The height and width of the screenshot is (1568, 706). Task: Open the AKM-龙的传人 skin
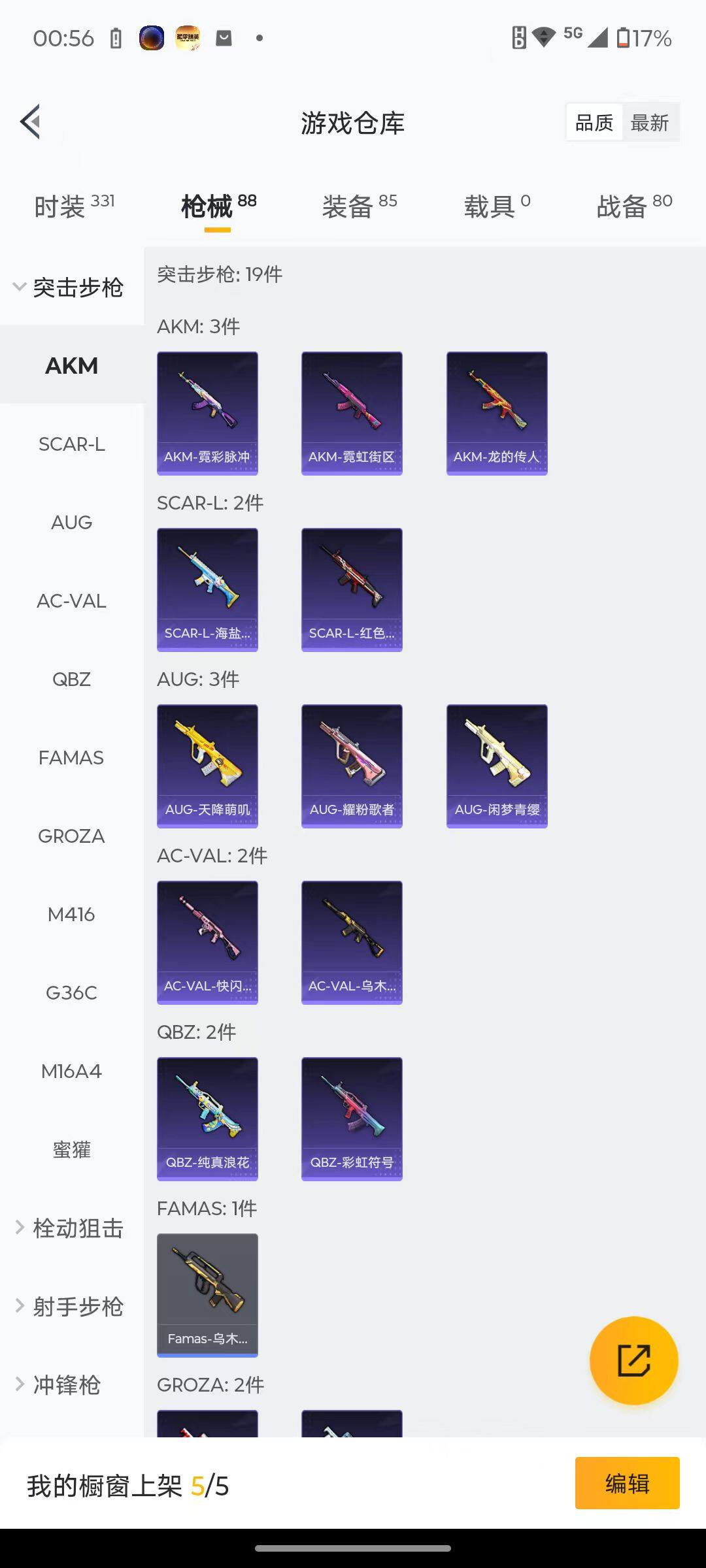[497, 413]
